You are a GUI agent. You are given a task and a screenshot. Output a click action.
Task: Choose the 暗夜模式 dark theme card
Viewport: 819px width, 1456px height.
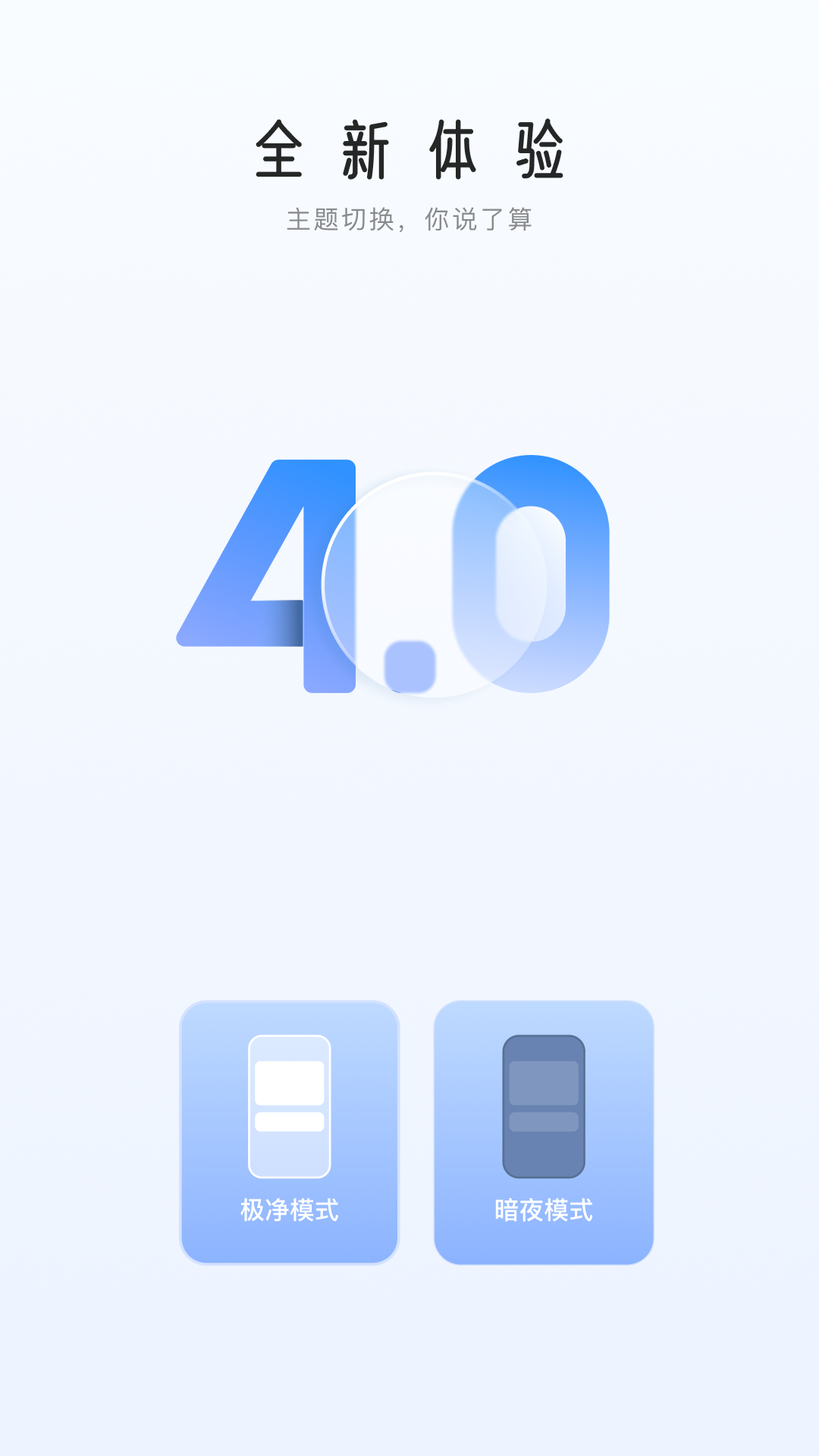544,1132
